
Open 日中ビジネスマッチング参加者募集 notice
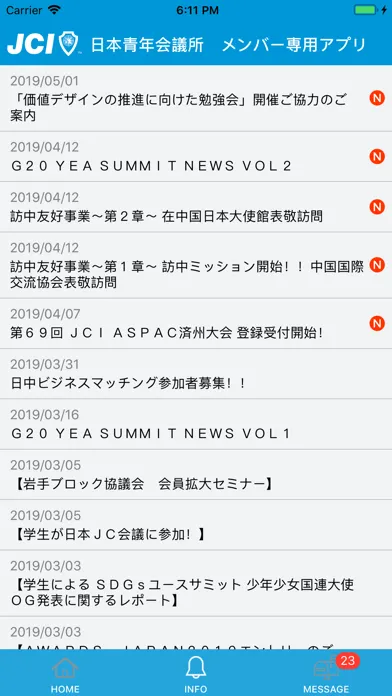(196, 374)
